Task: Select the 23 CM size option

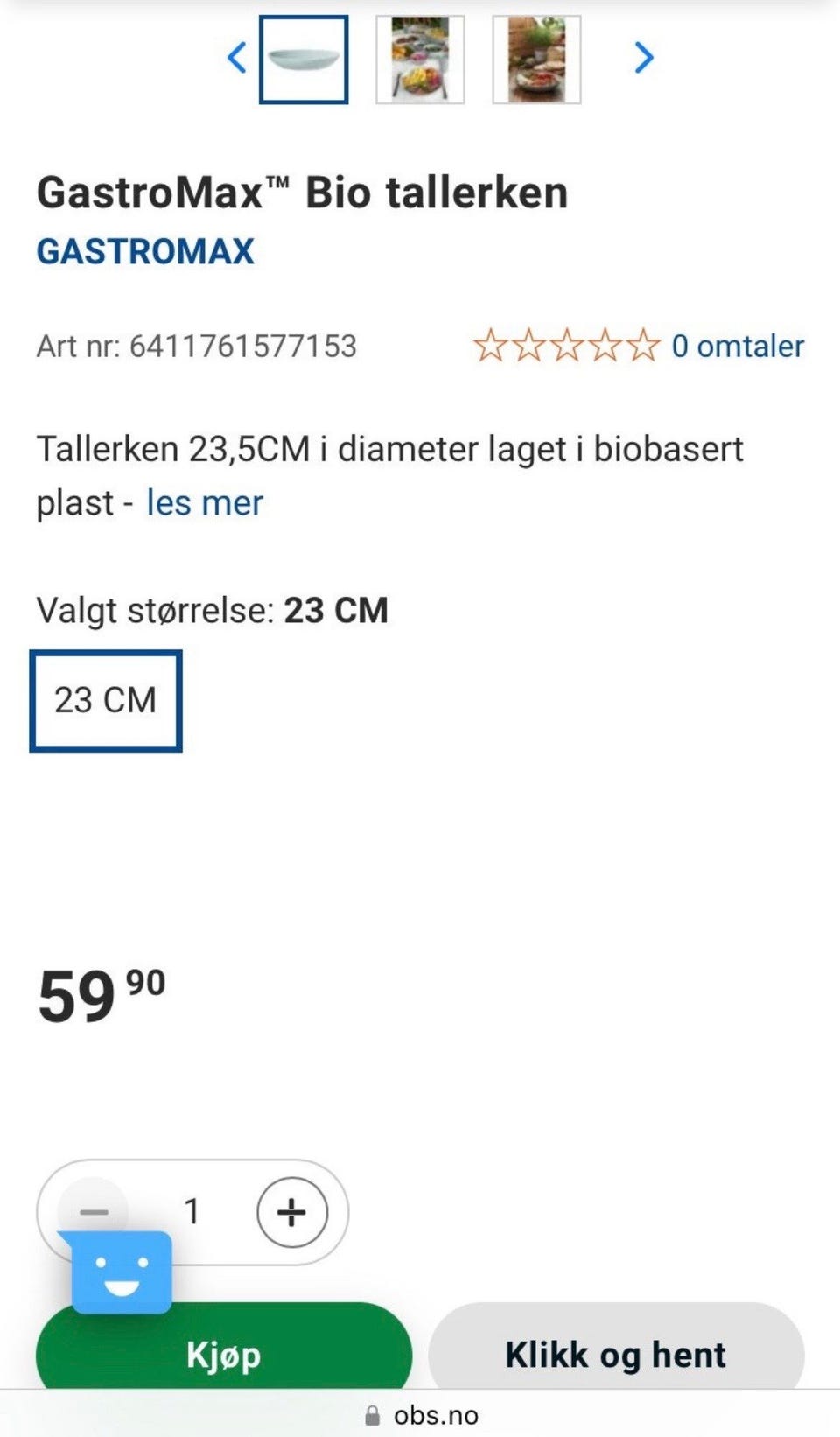Action: tap(105, 699)
